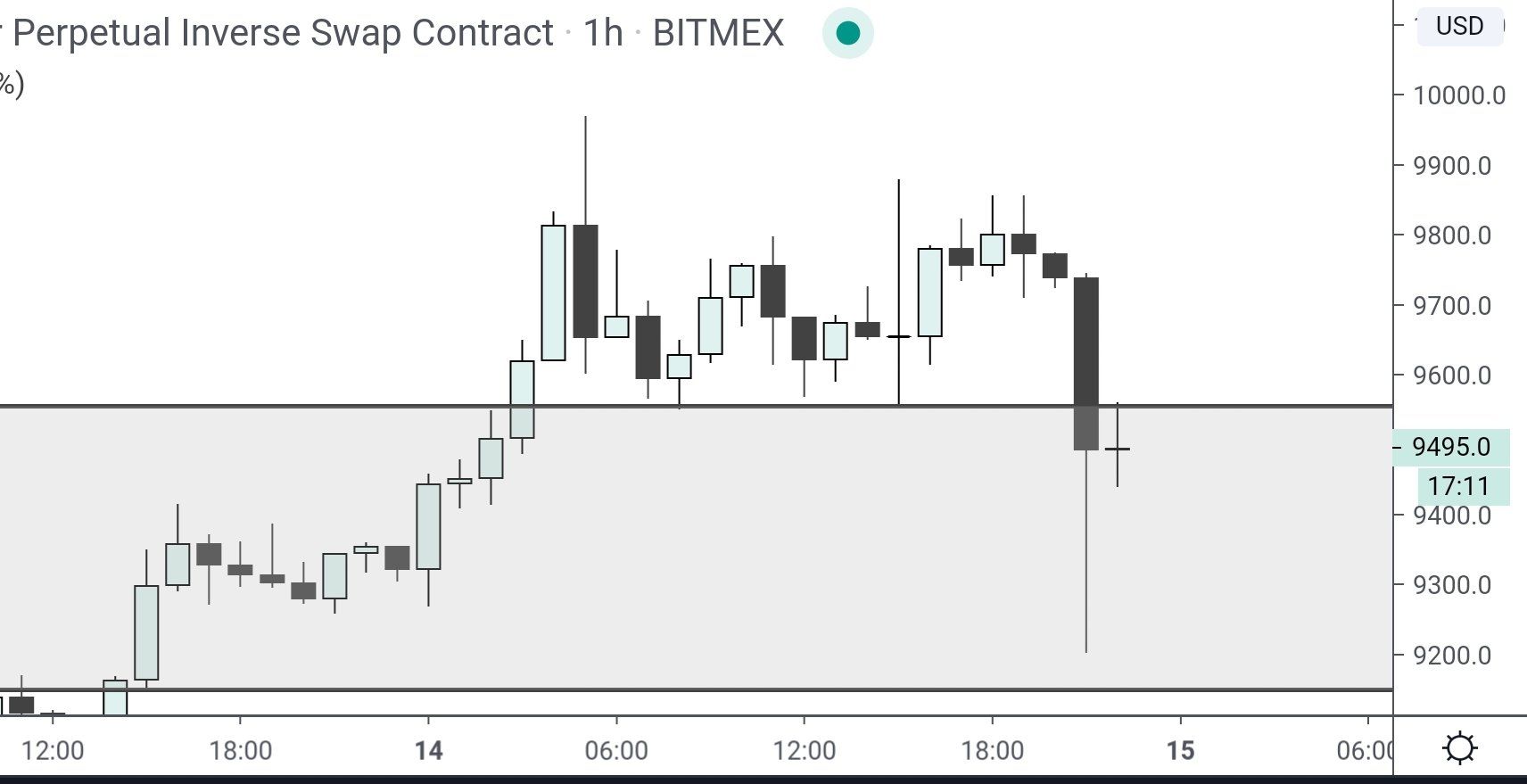Open the USD currency selector

point(1459,27)
